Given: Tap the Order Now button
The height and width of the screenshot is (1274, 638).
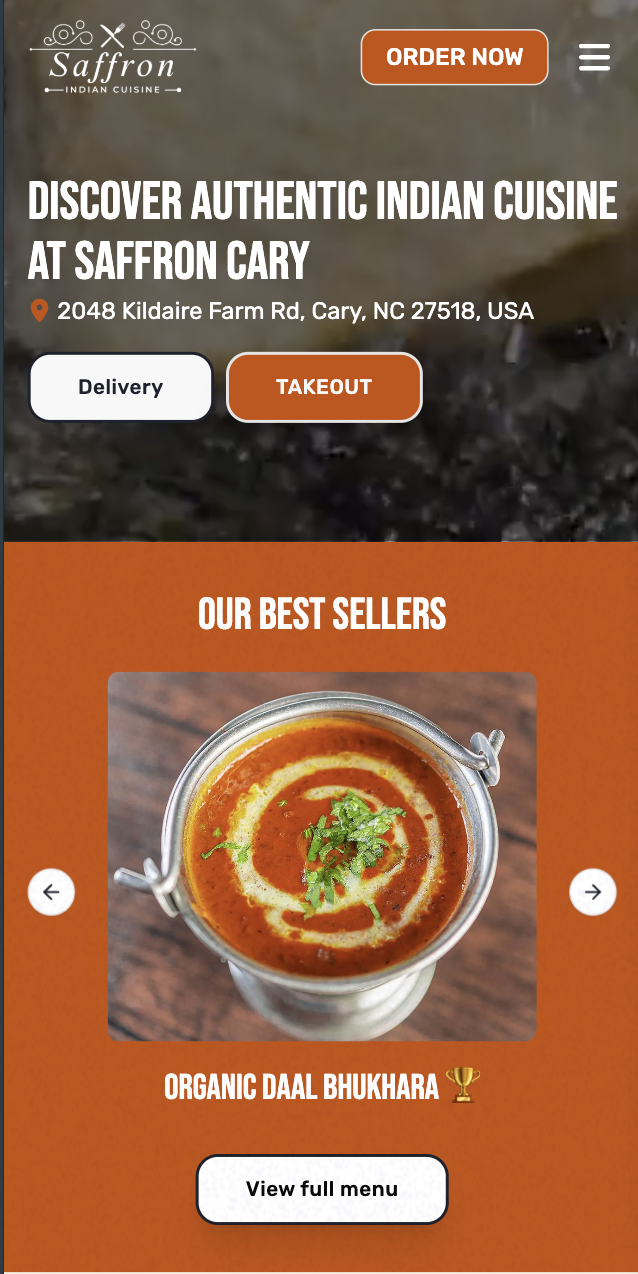Looking at the screenshot, I should tap(454, 57).
